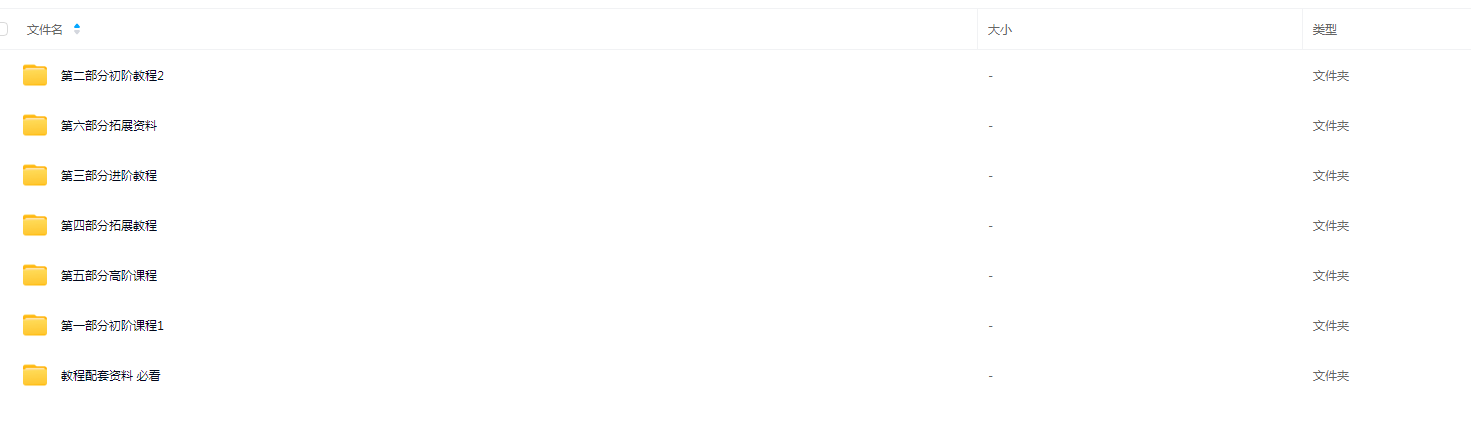The height and width of the screenshot is (427, 1471).
Task: Open folder 第三部分进阶教程
Action: click(108, 176)
